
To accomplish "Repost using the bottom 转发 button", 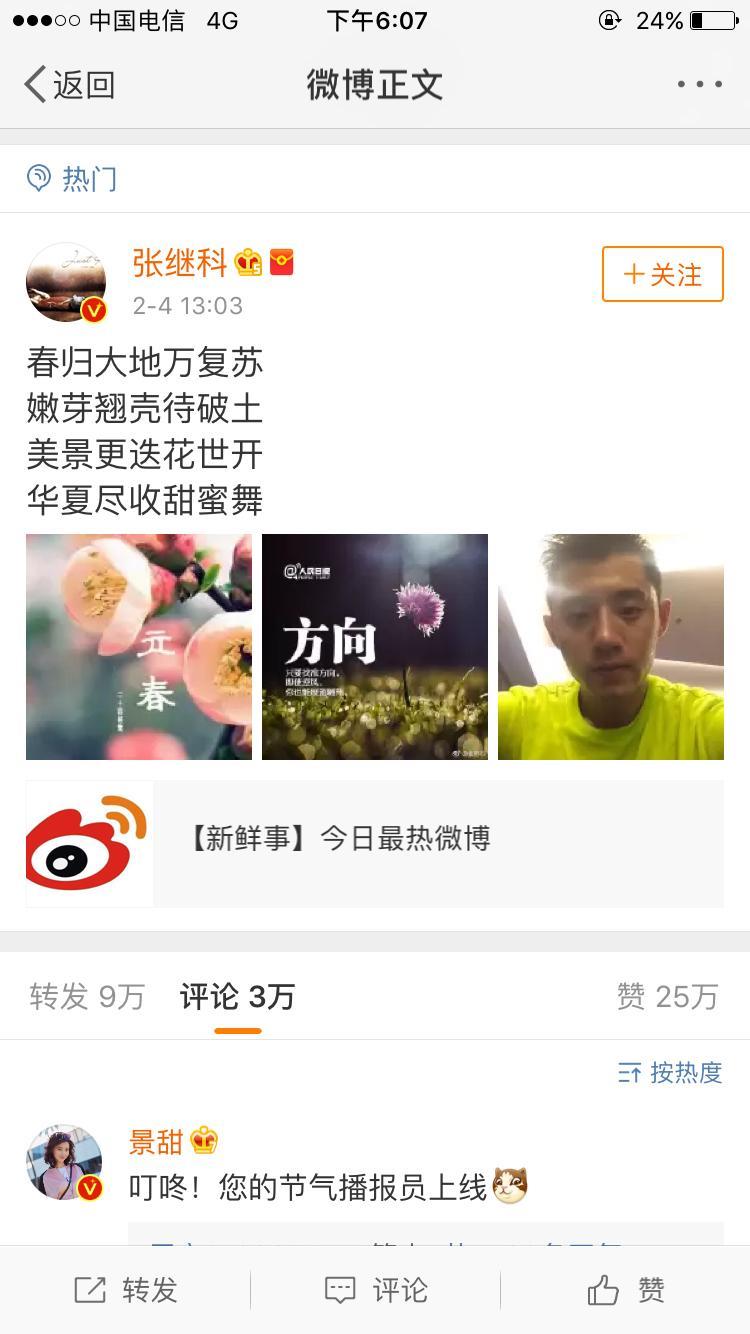I will pyautogui.click(x=126, y=1290).
